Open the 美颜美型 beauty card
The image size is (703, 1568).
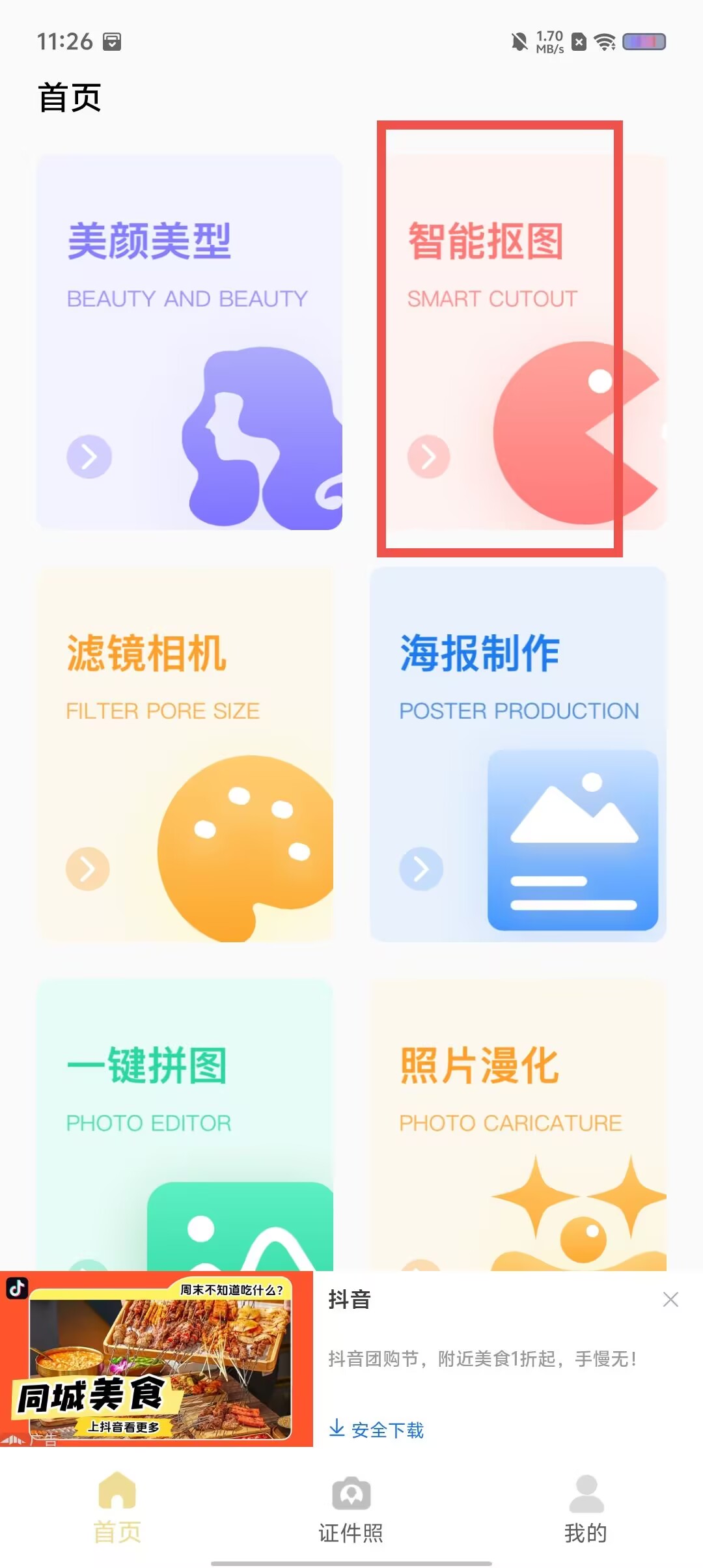click(189, 342)
